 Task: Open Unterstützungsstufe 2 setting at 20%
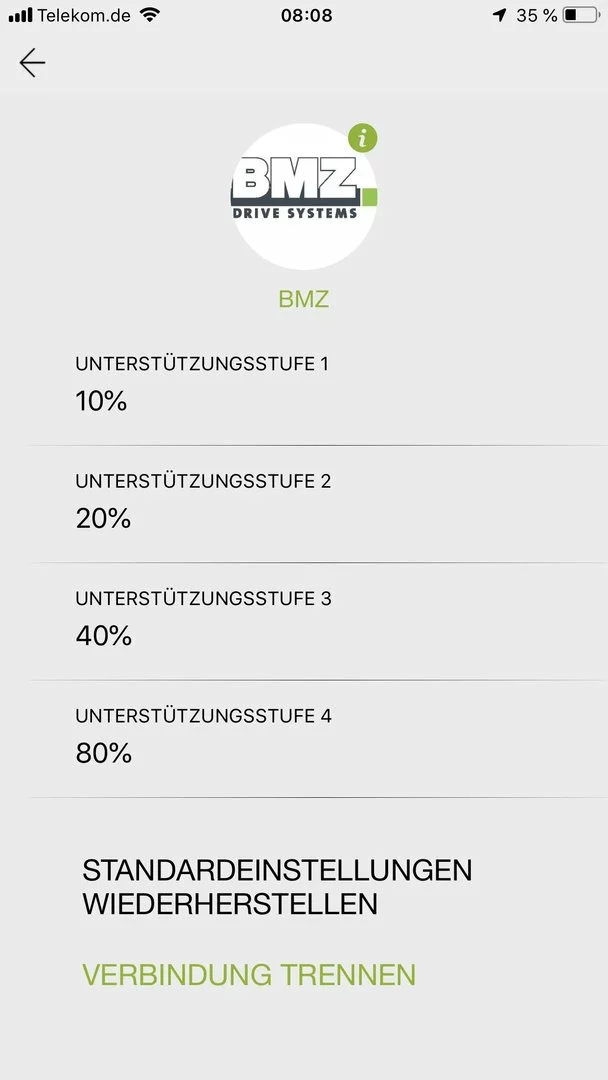[x=303, y=501]
